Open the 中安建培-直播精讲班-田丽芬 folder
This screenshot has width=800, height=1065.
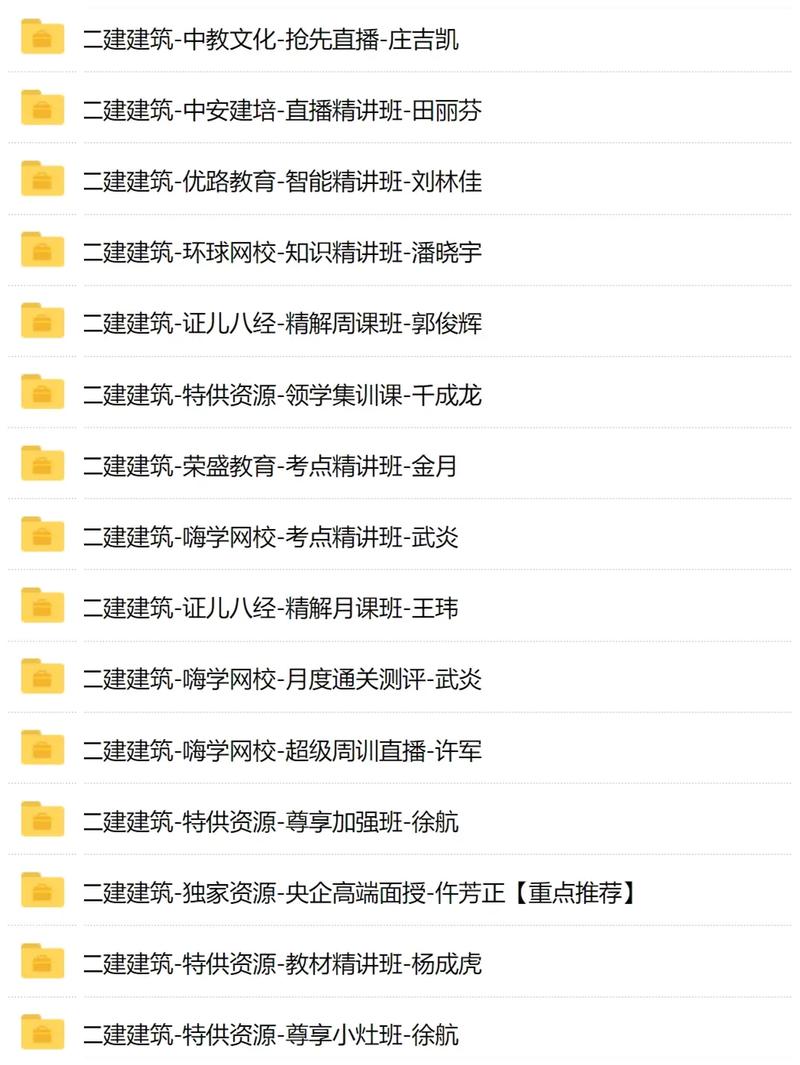(x=281, y=111)
